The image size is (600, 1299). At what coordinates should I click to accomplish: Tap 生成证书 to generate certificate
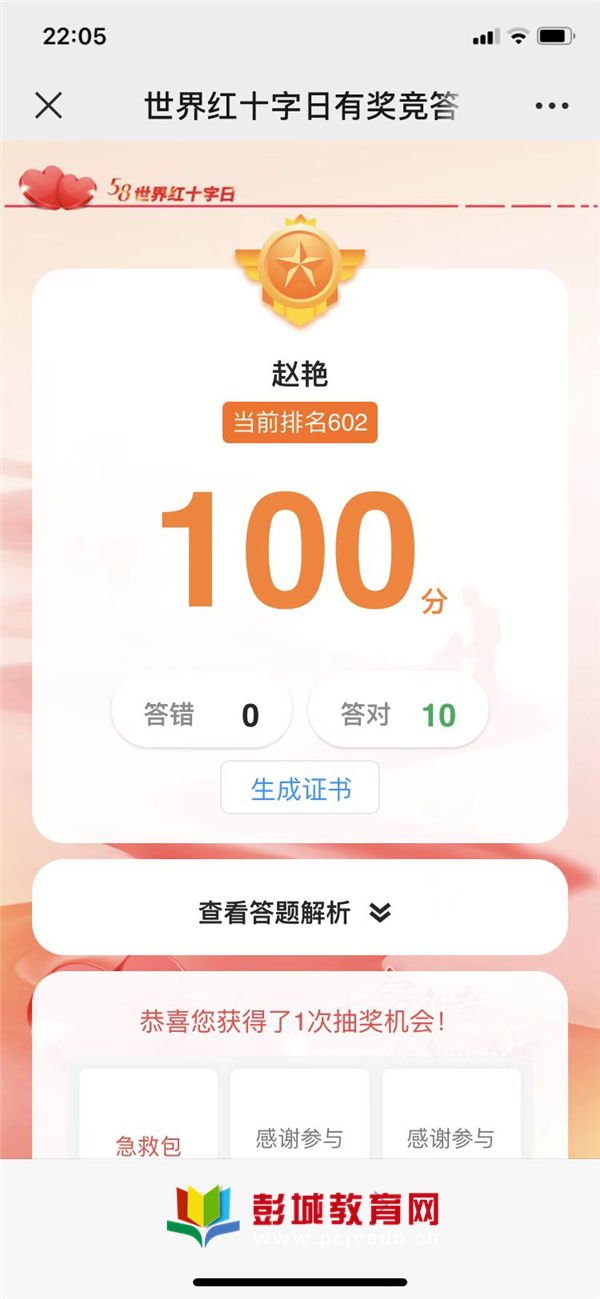click(x=300, y=789)
